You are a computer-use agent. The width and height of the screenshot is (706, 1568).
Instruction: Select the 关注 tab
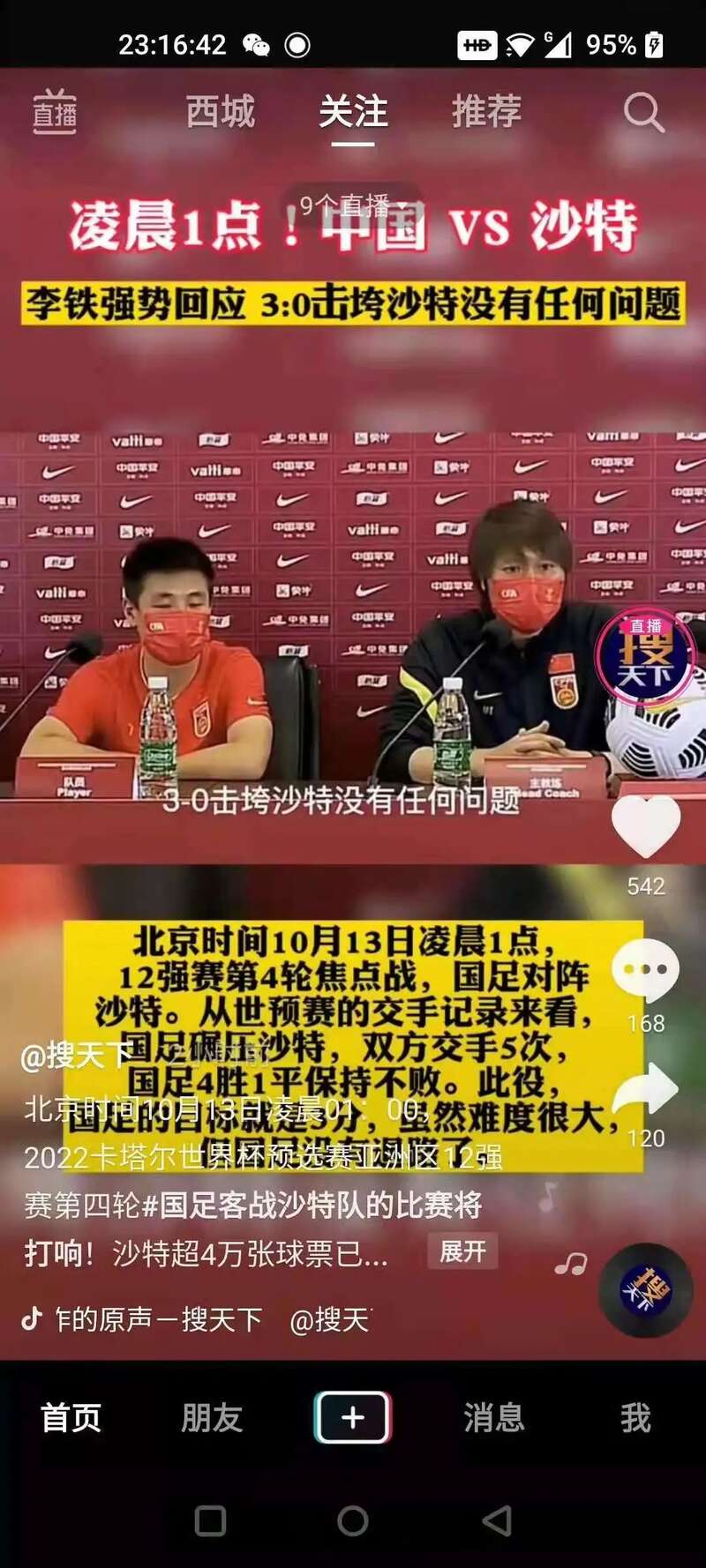coord(353,112)
